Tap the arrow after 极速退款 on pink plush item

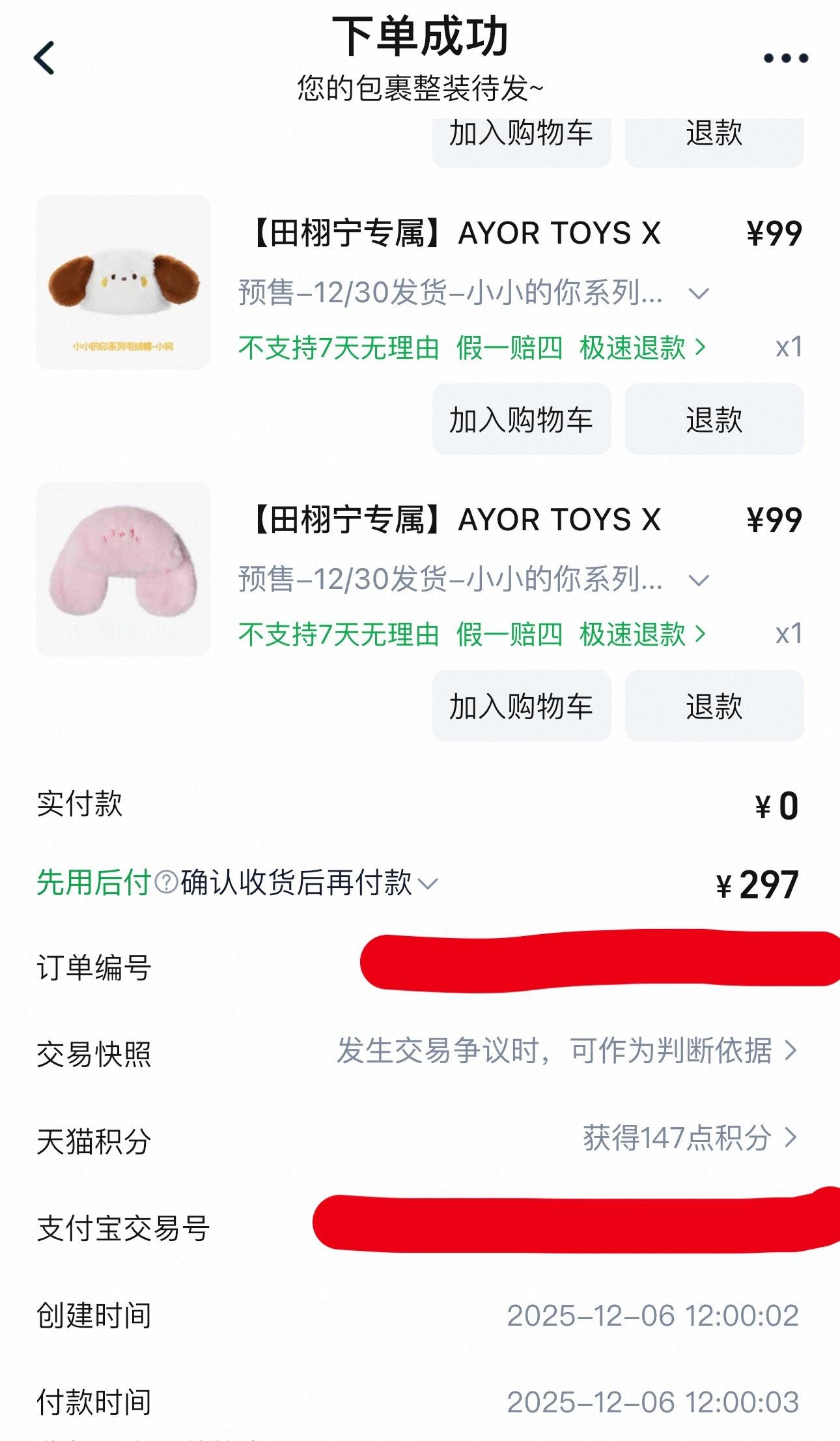pos(701,633)
